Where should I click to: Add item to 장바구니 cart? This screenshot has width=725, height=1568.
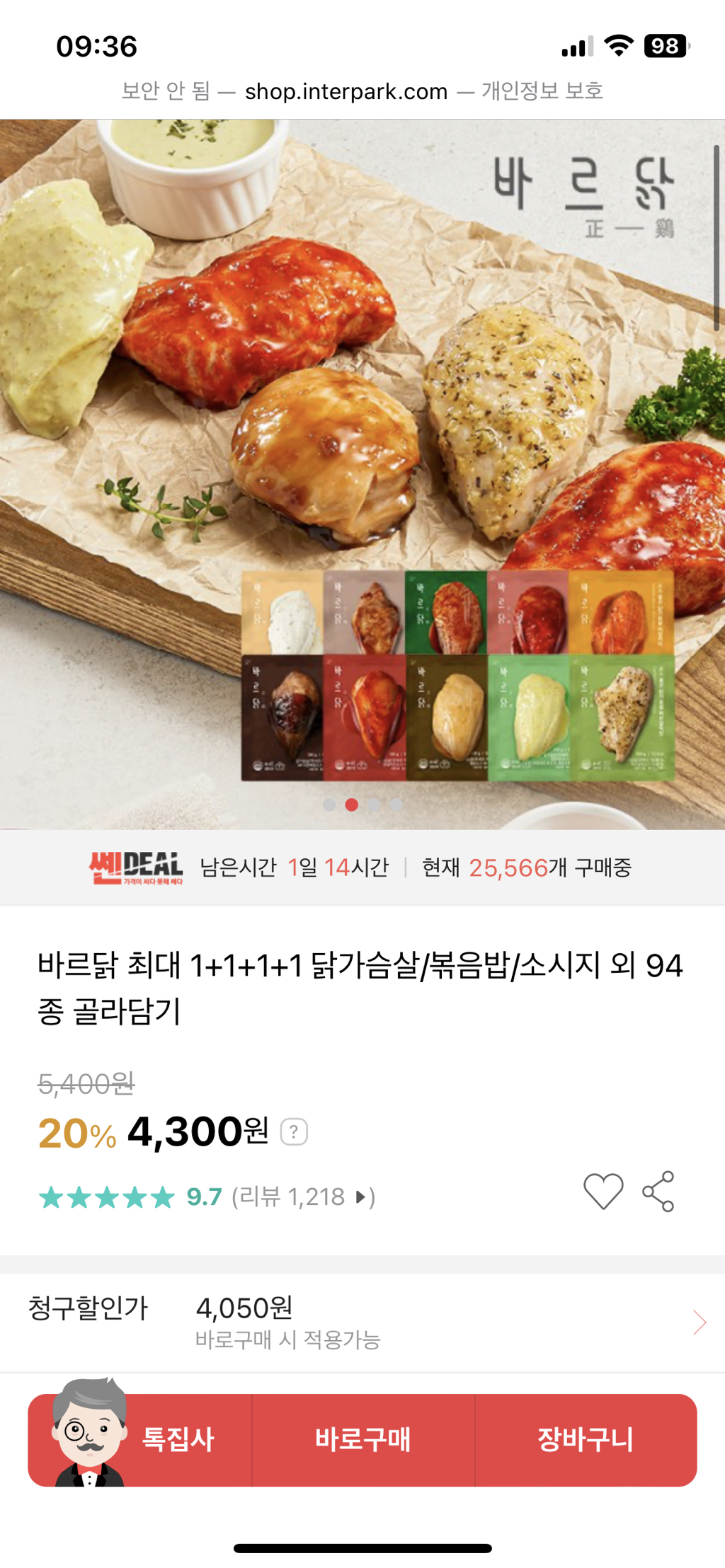click(x=586, y=1440)
